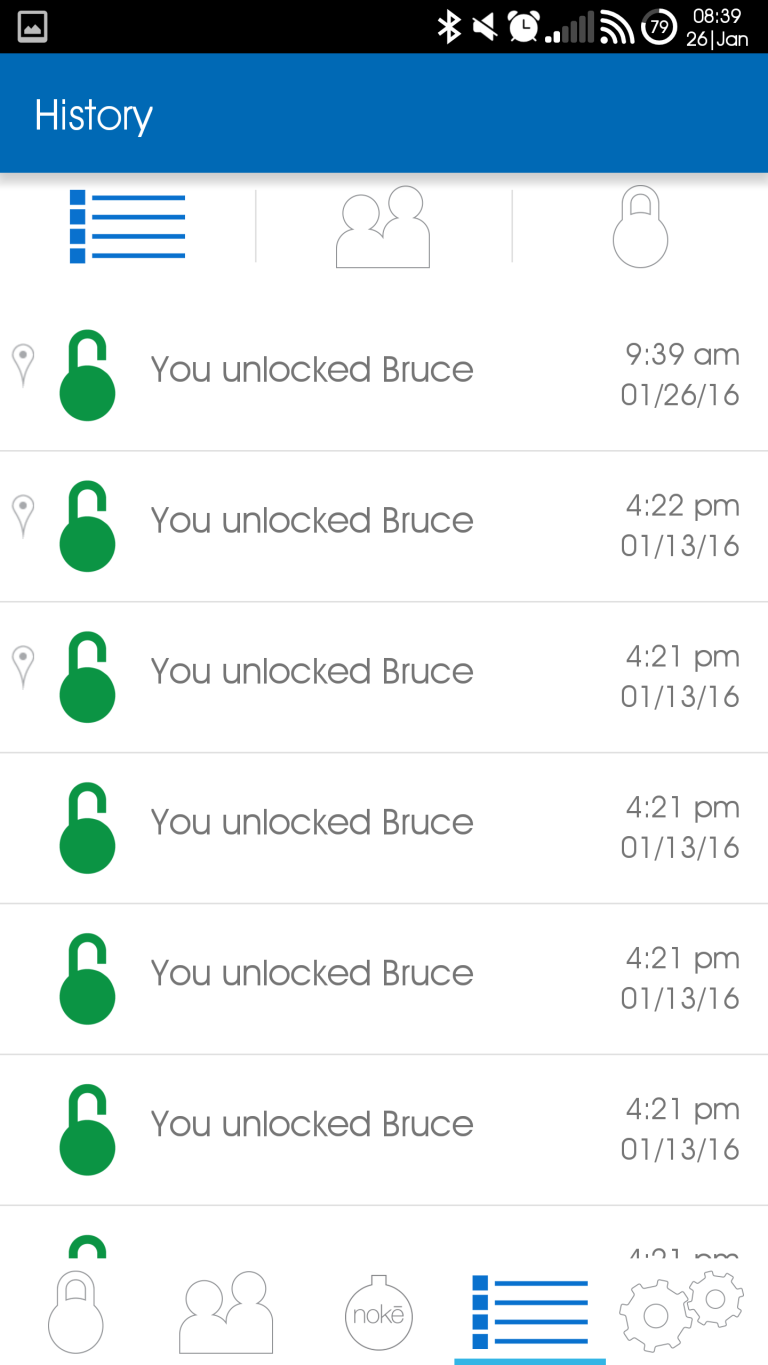Open the 9:39 am unlock entry

tap(384, 375)
